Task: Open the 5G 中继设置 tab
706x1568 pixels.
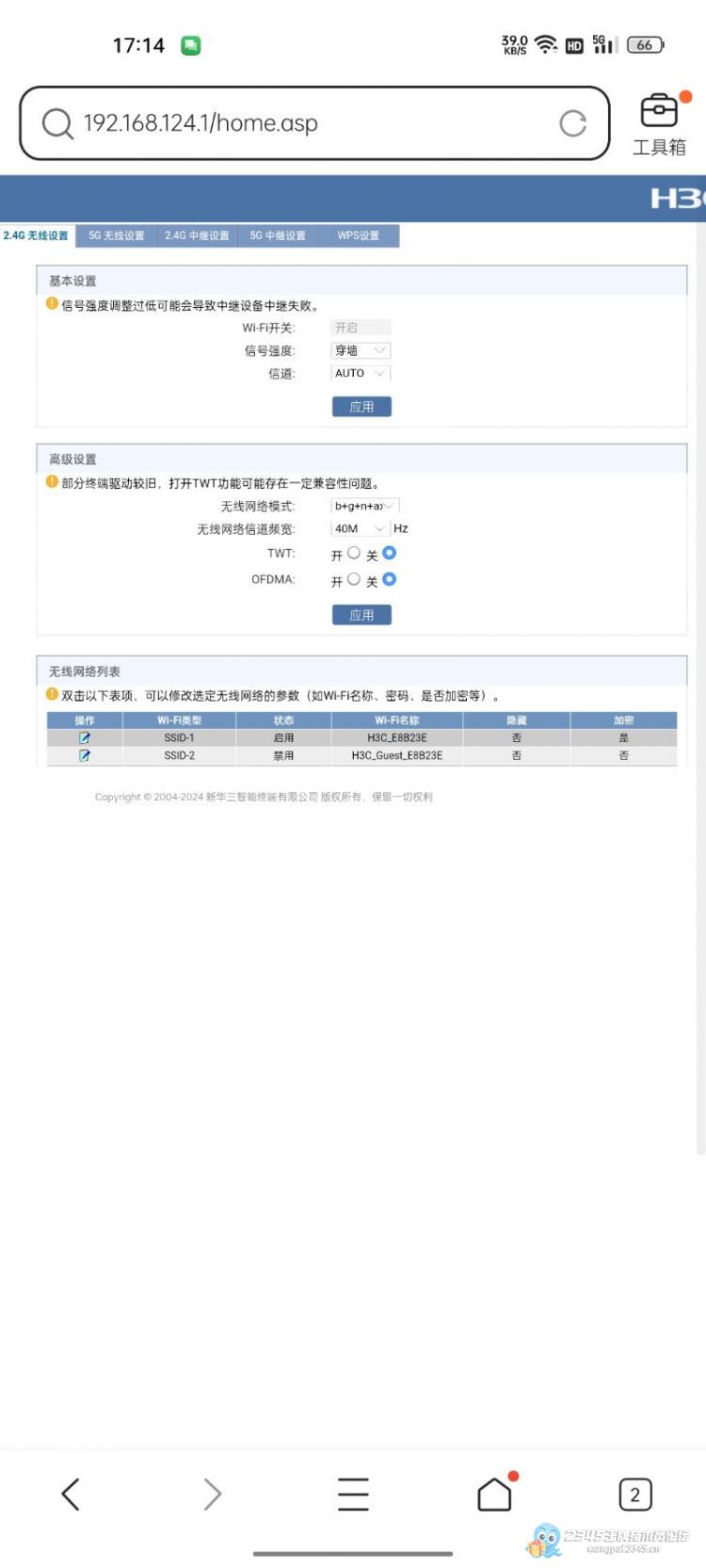Action: point(278,235)
